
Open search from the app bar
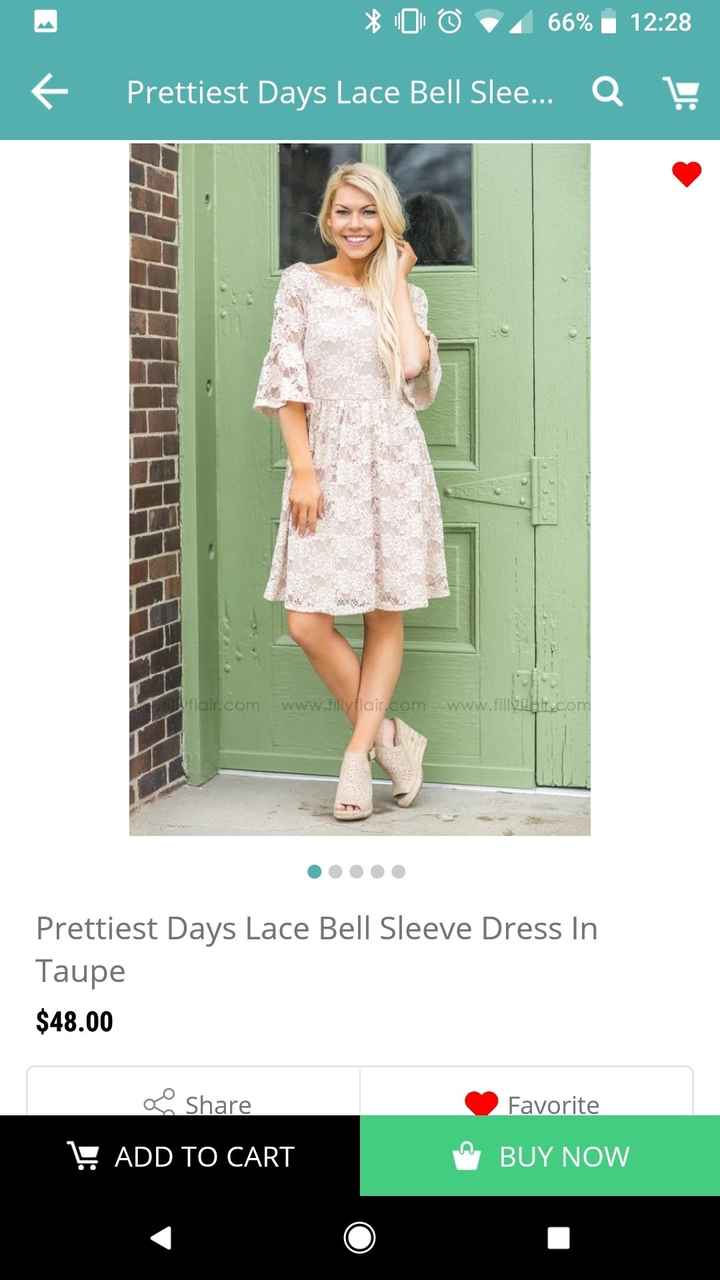607,93
